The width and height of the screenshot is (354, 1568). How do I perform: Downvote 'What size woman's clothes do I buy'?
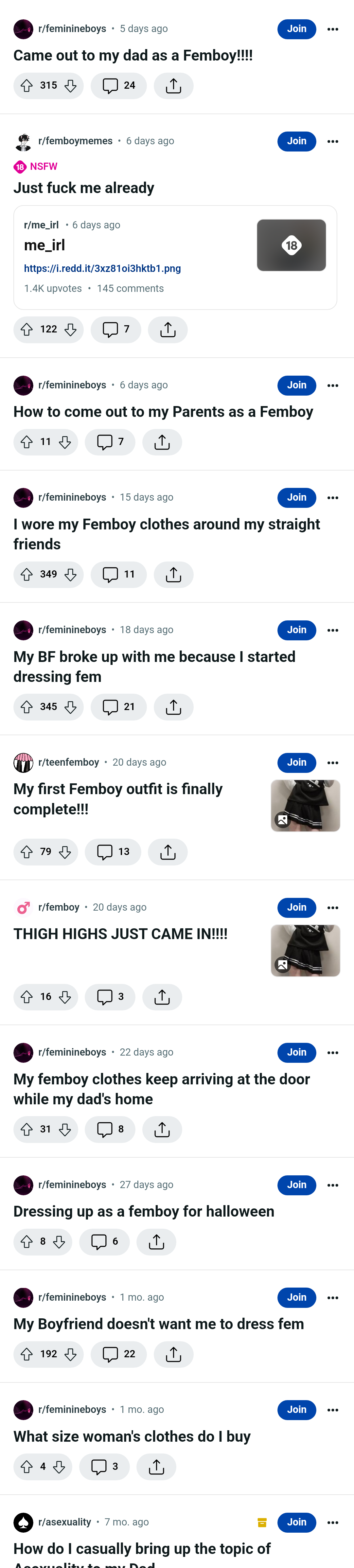(59, 1467)
